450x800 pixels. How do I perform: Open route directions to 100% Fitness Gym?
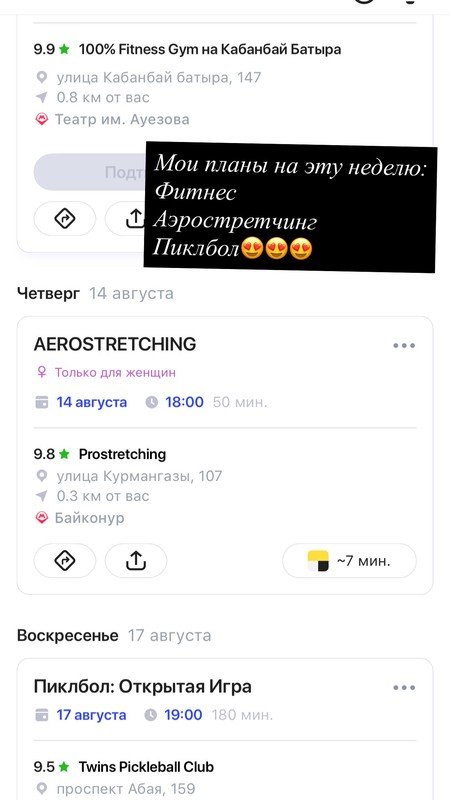coord(65,219)
